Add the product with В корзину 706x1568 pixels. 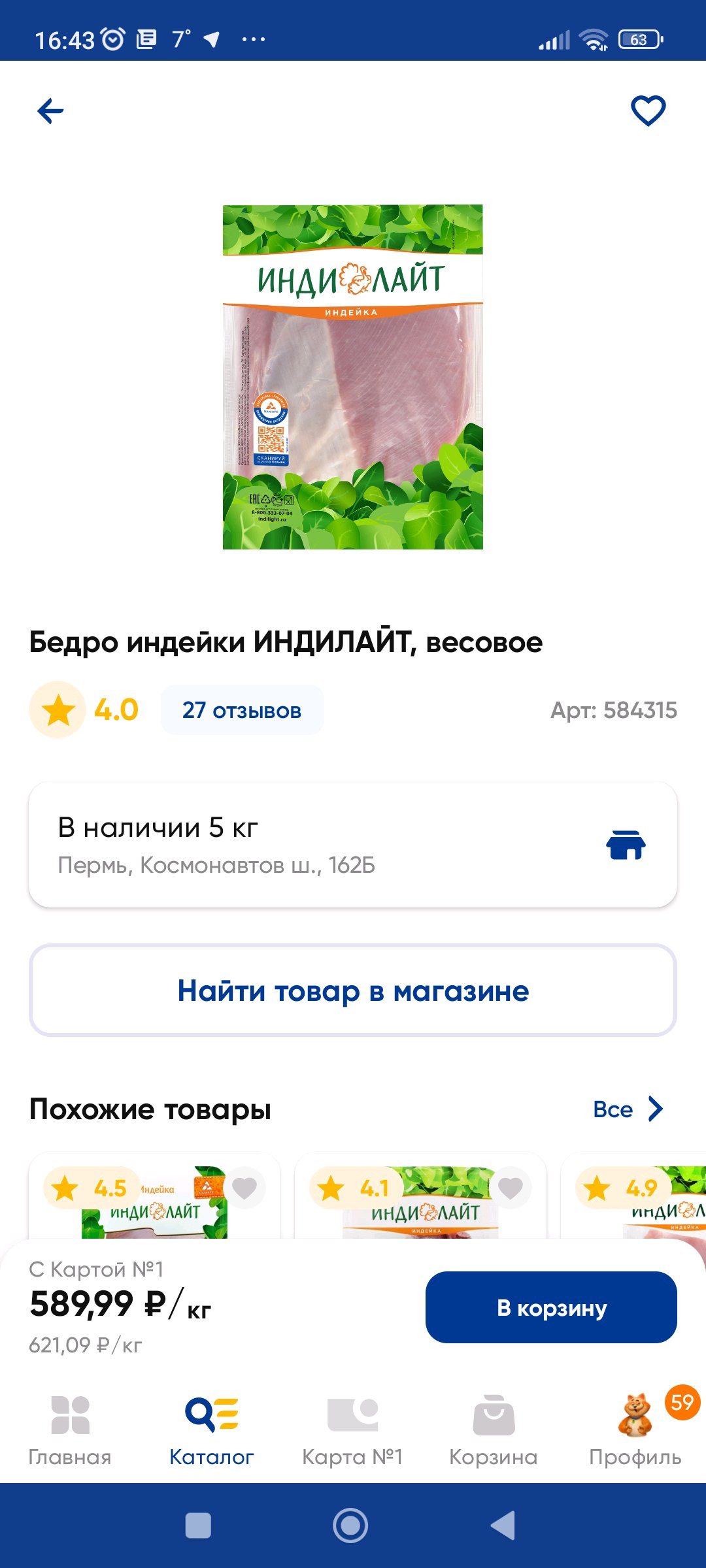point(551,1308)
